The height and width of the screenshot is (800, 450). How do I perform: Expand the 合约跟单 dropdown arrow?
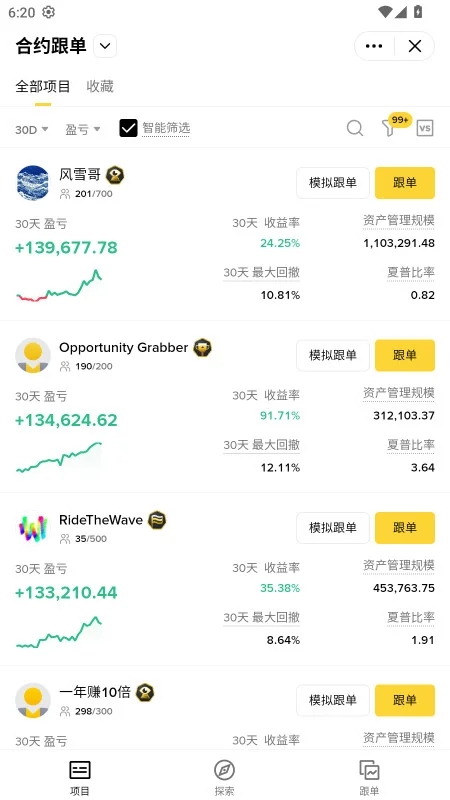tap(105, 46)
